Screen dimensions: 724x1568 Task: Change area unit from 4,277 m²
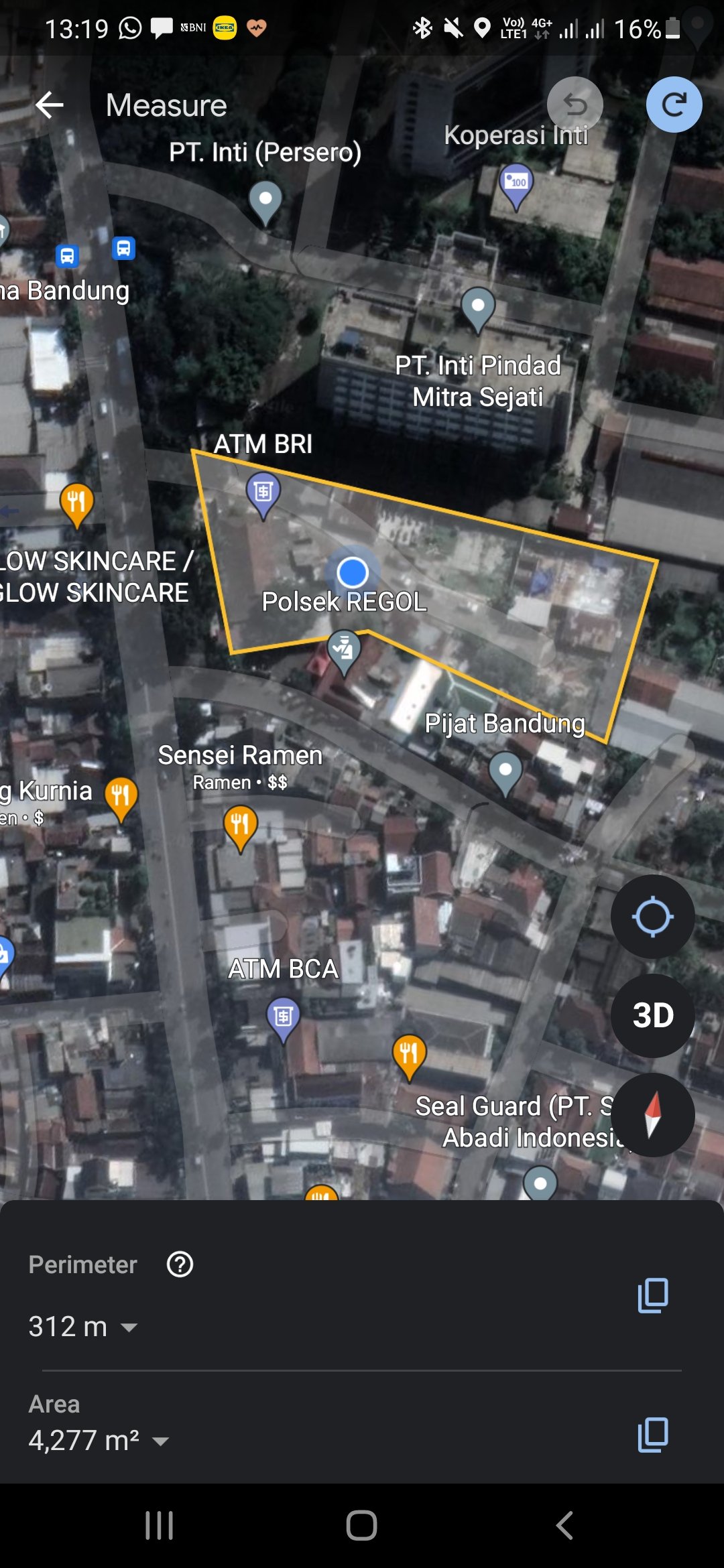point(160,1441)
